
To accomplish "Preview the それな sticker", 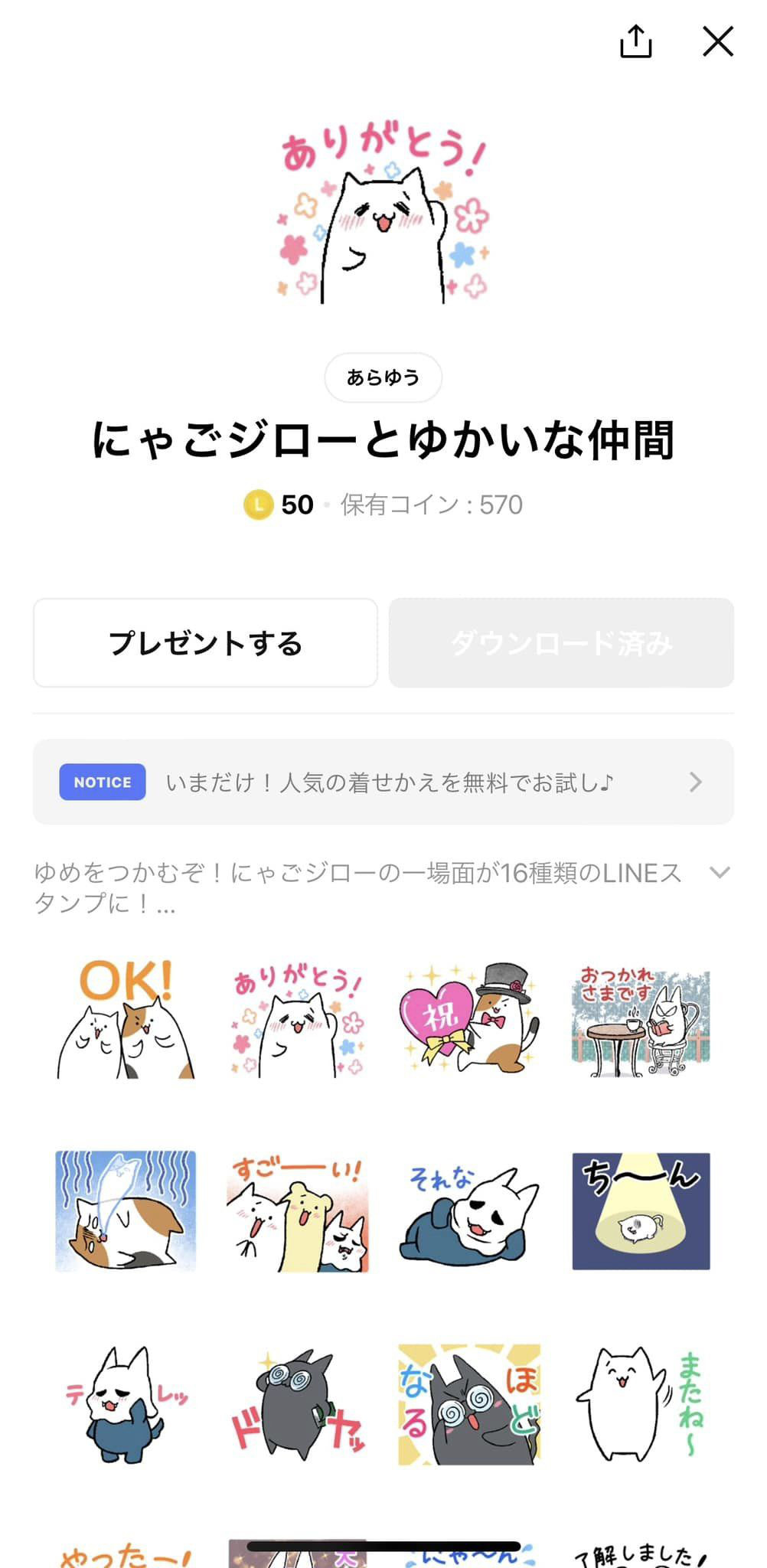I will point(469,1211).
